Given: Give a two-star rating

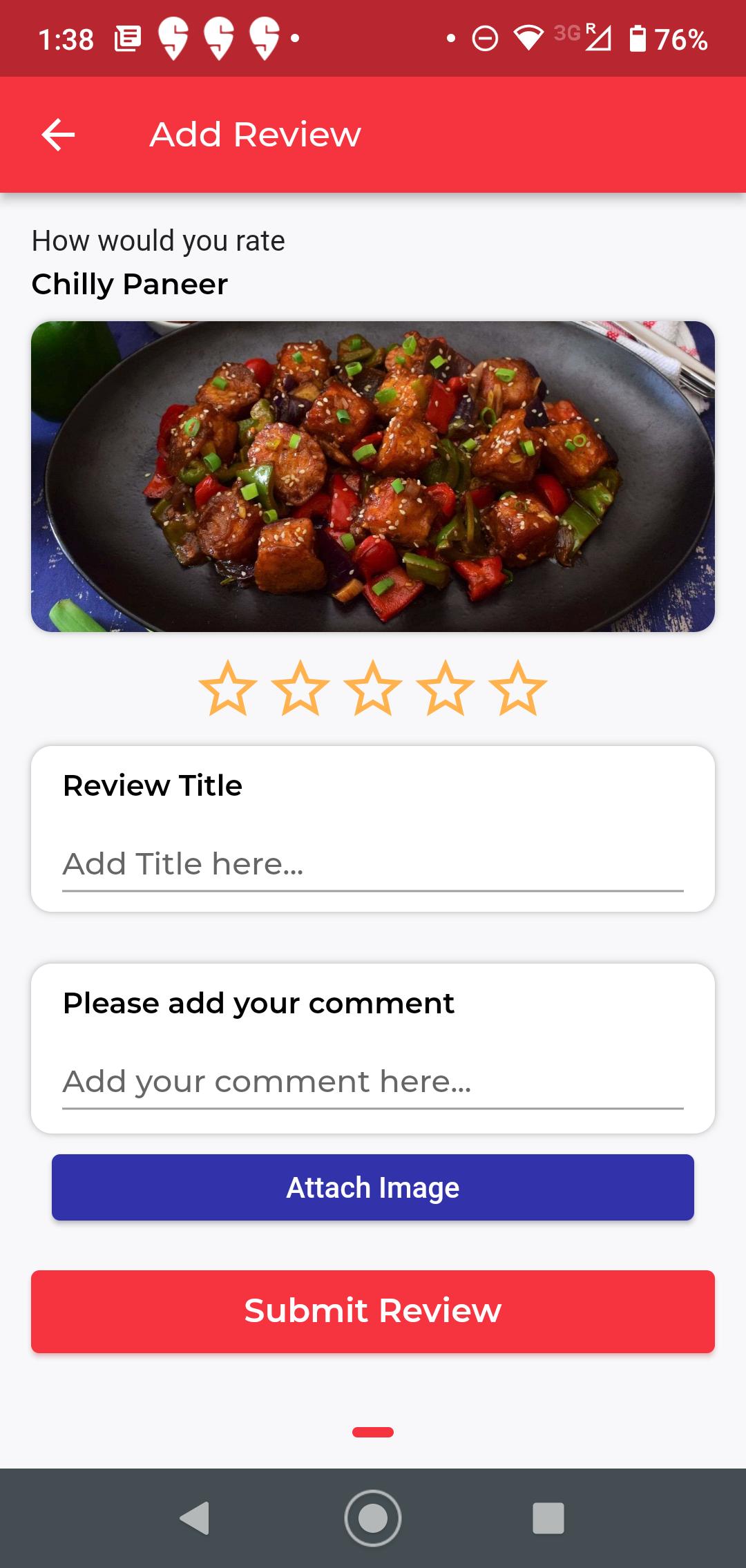Looking at the screenshot, I should coord(300,688).
